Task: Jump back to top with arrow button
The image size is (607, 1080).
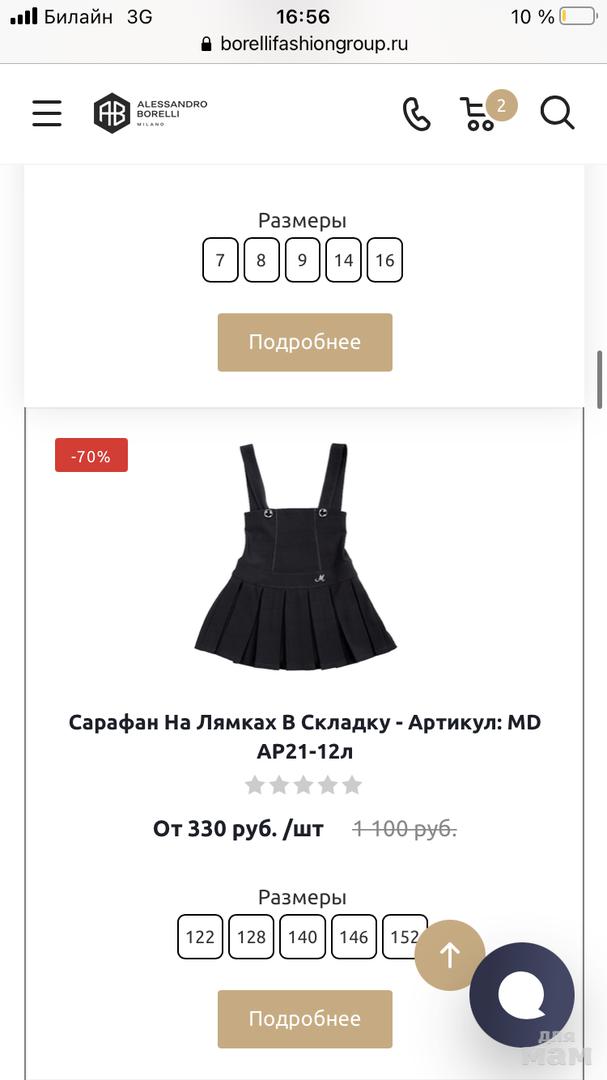Action: tap(450, 955)
